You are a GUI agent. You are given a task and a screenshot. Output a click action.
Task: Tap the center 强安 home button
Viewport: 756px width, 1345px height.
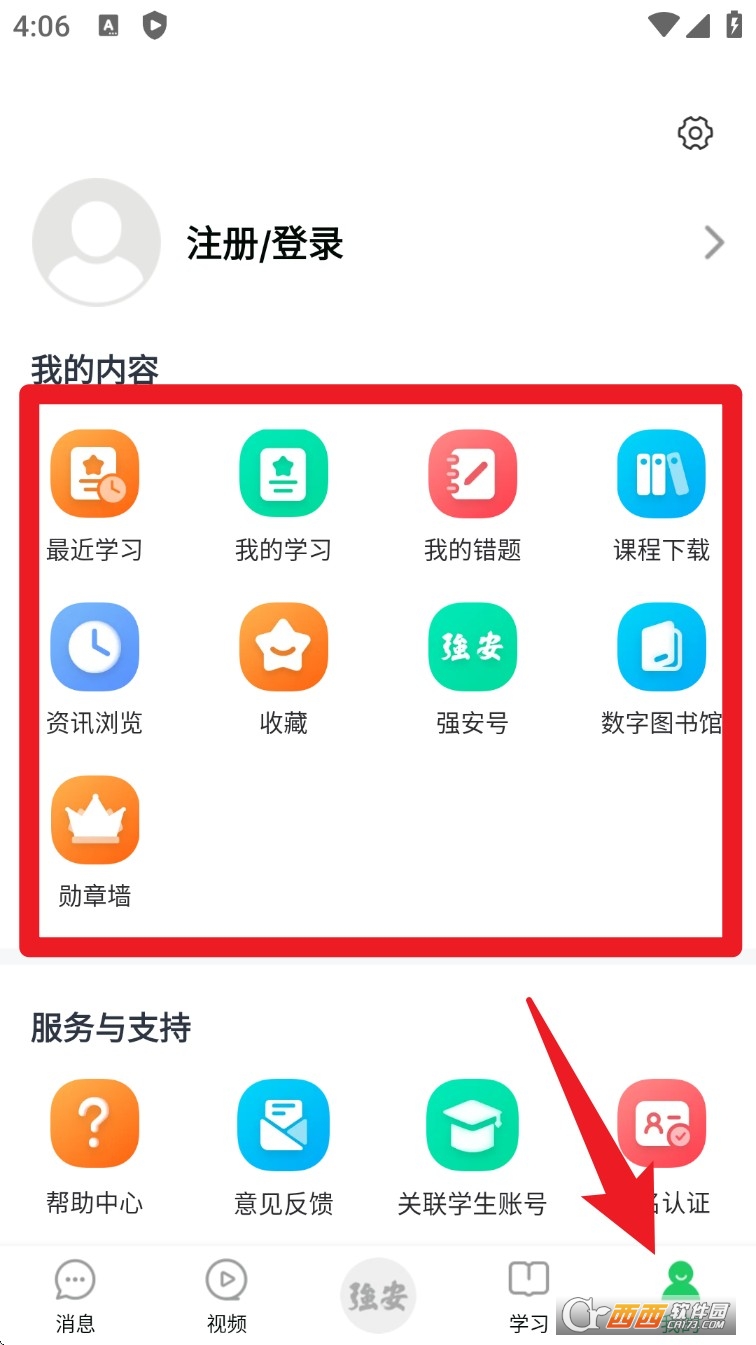click(378, 1297)
